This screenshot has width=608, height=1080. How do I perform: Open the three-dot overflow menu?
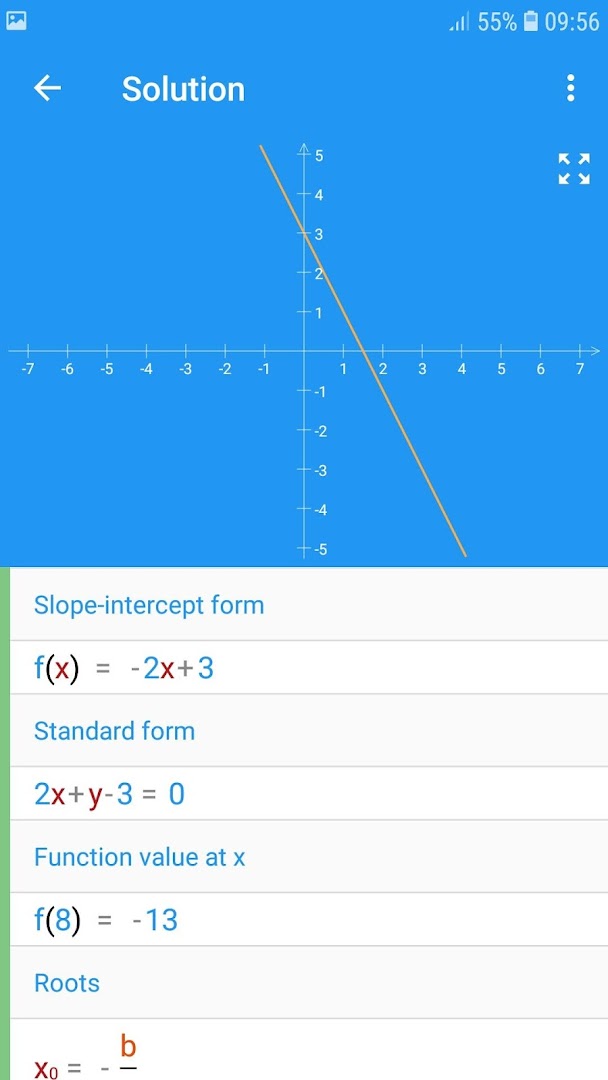click(570, 88)
